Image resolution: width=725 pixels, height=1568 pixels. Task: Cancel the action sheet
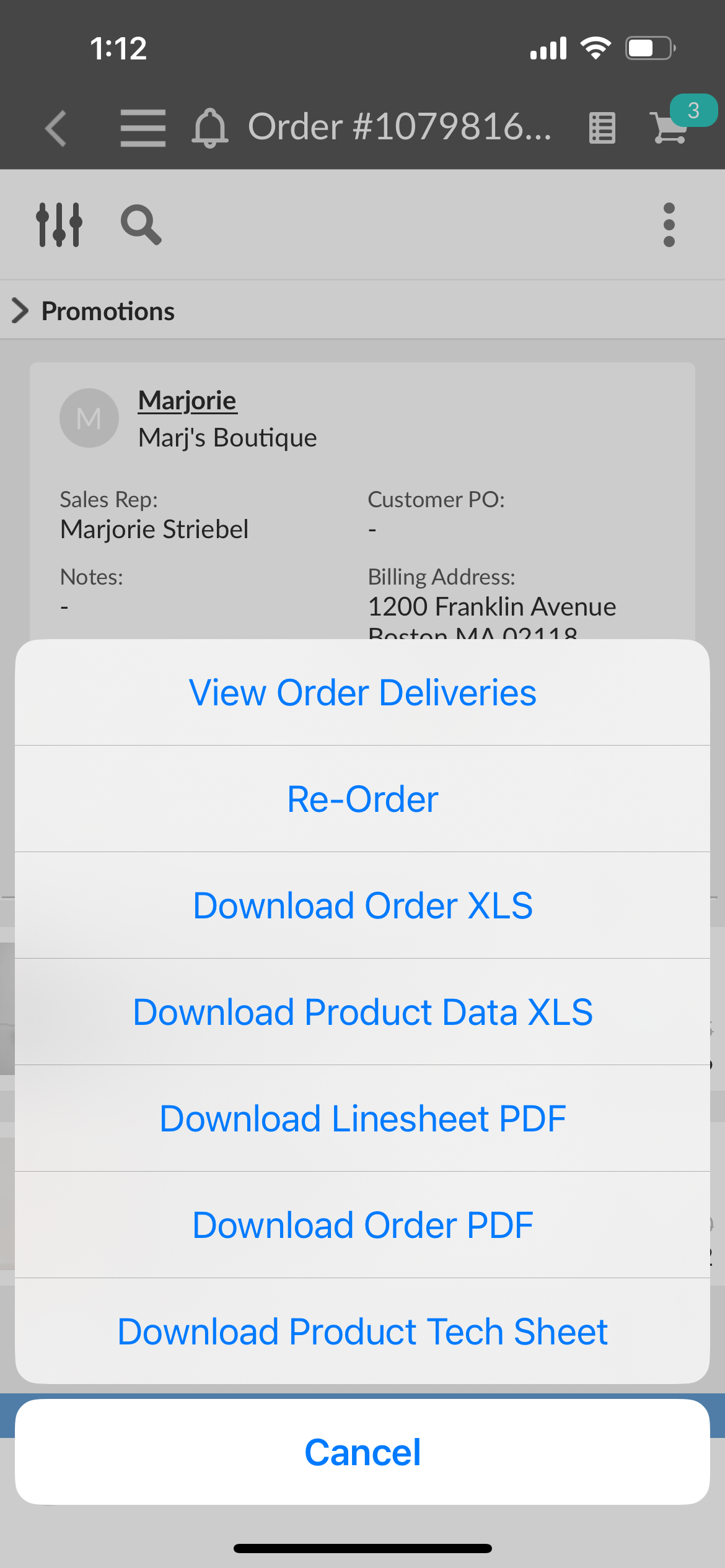[x=362, y=1452]
